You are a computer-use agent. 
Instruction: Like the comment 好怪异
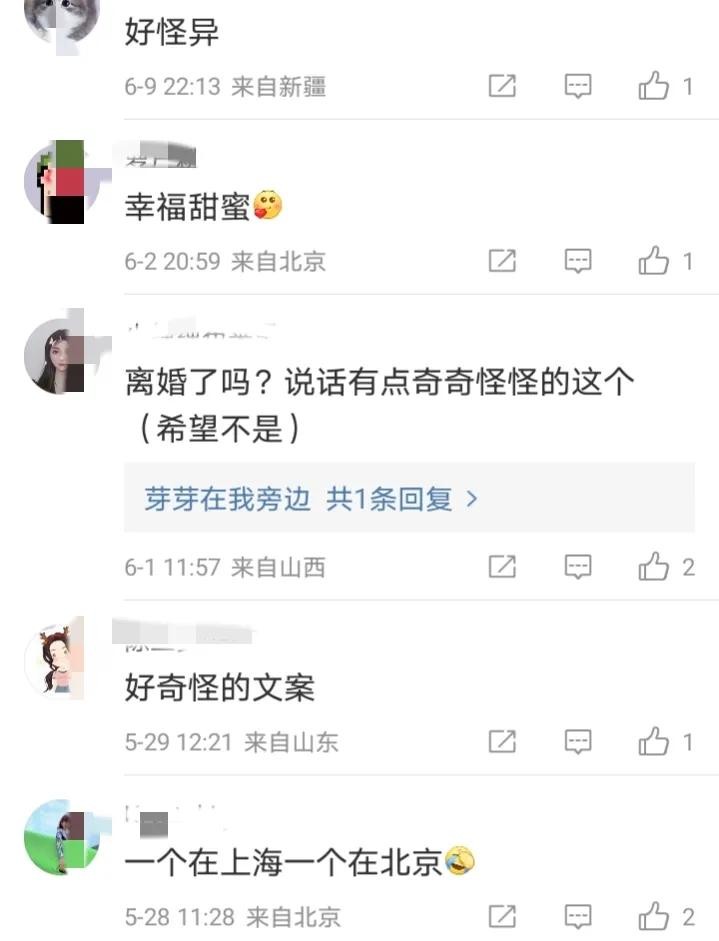654,87
